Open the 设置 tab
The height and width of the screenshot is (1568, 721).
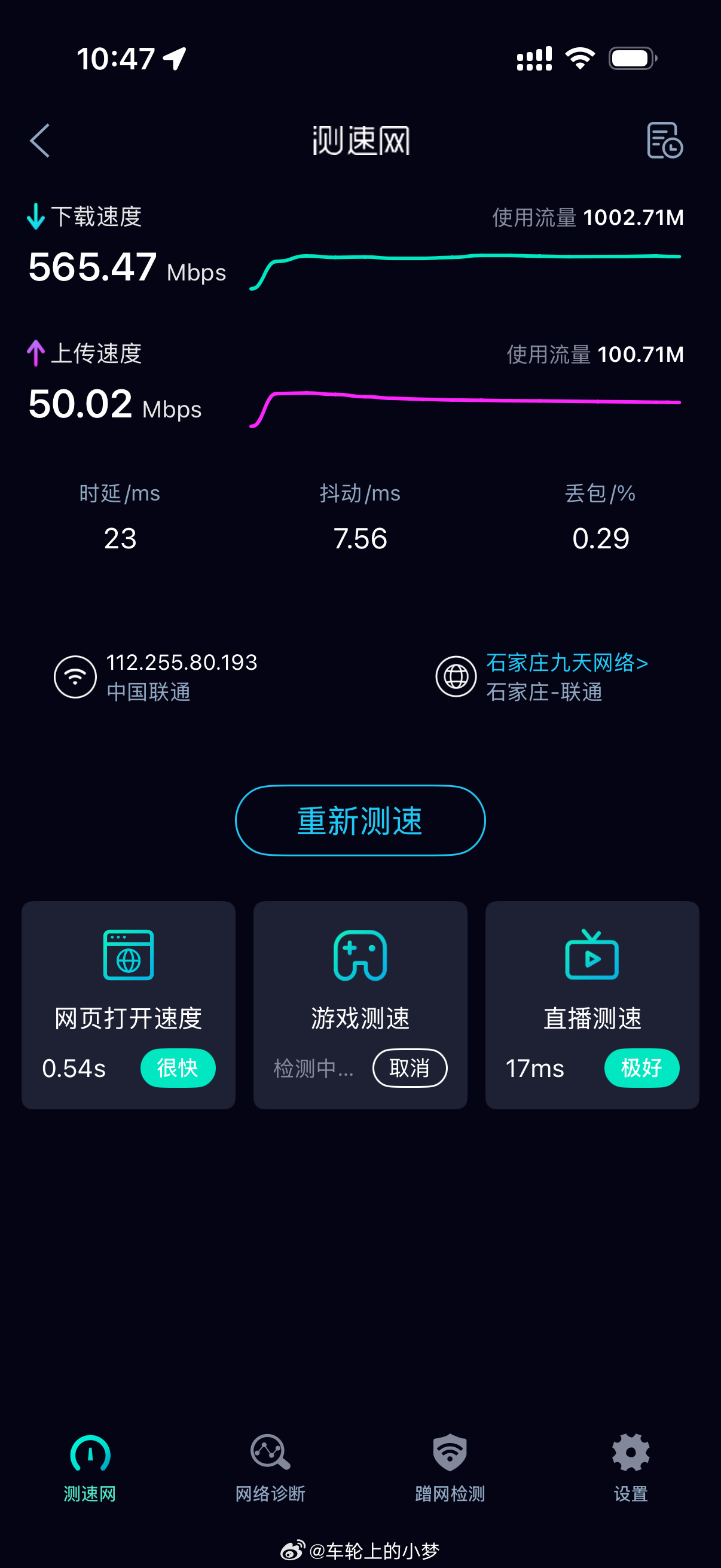[x=631, y=1468]
